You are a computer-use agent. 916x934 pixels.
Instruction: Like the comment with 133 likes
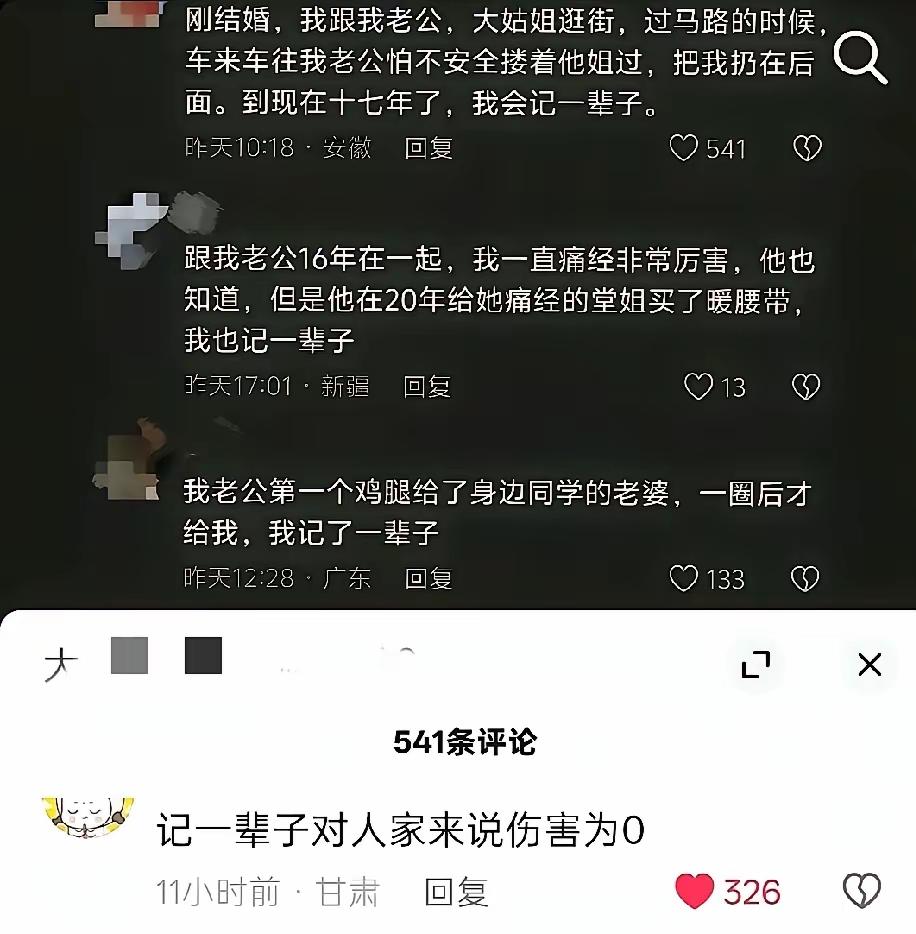point(684,579)
